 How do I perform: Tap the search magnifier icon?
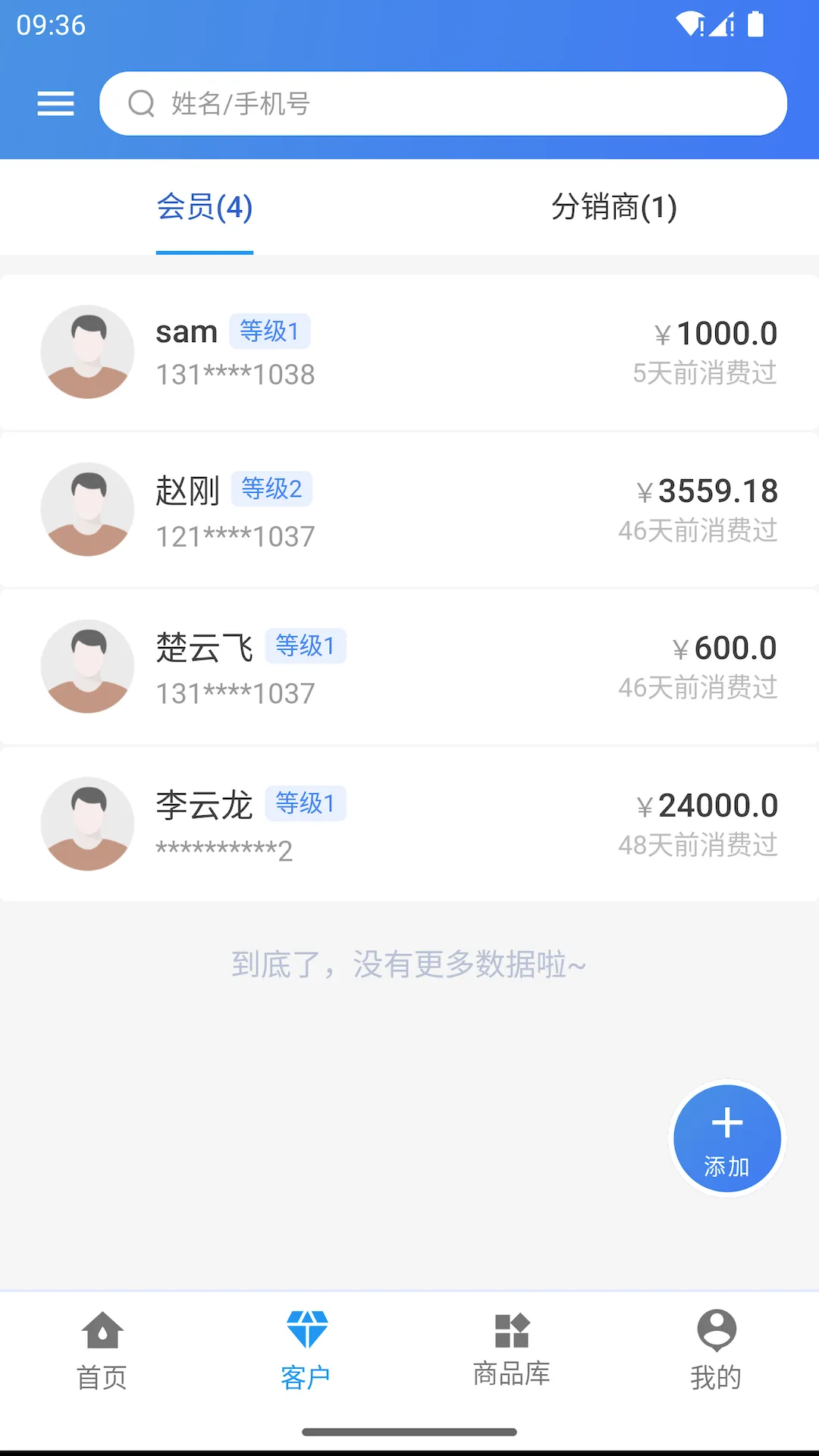(x=140, y=103)
